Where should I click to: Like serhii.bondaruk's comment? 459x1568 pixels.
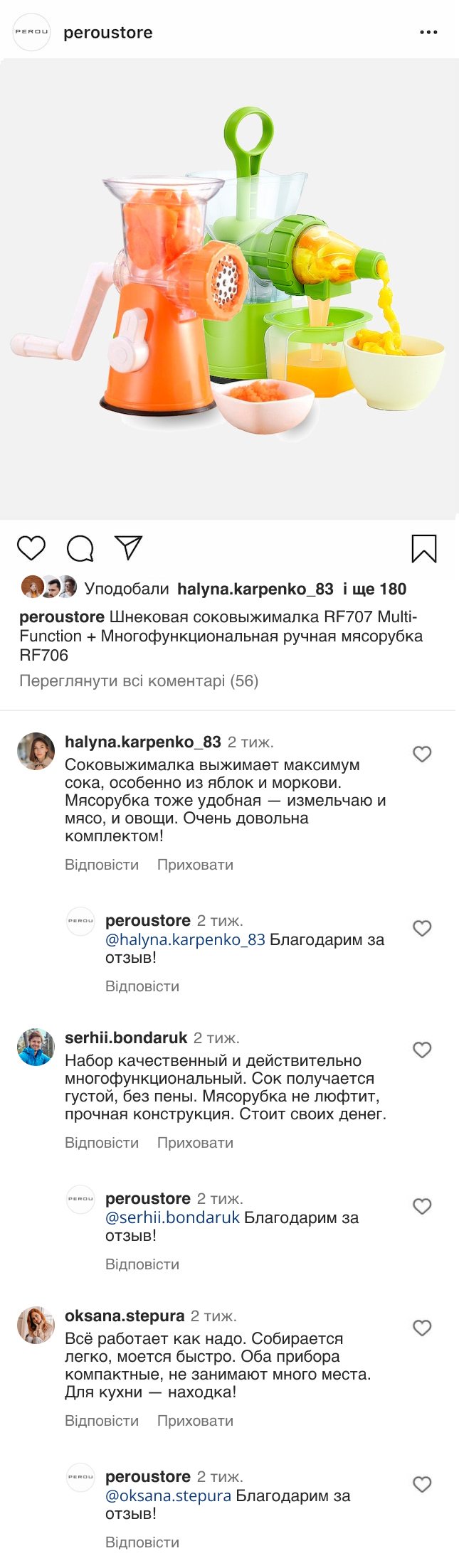[x=422, y=1050]
